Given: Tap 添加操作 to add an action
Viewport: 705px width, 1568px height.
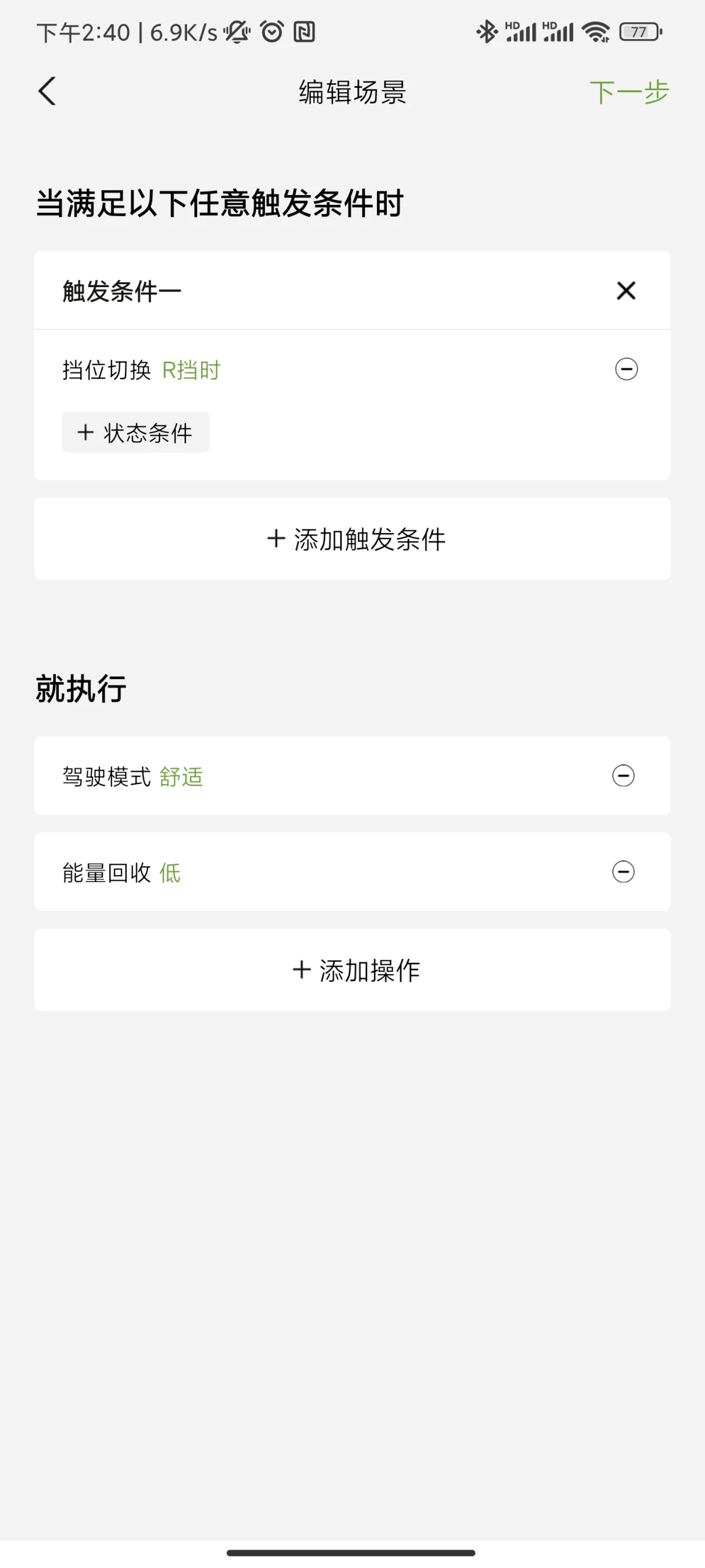Looking at the screenshot, I should (352, 970).
